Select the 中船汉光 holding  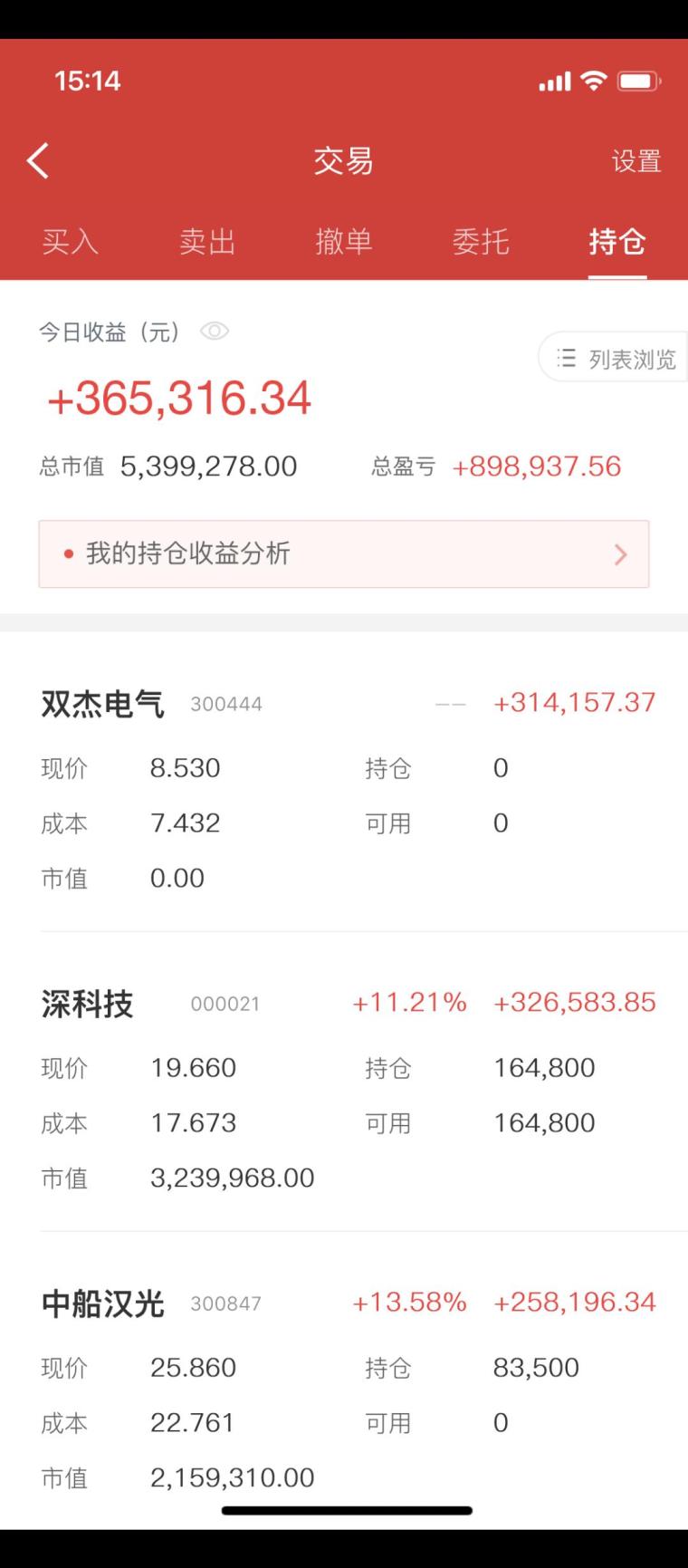tap(102, 1303)
